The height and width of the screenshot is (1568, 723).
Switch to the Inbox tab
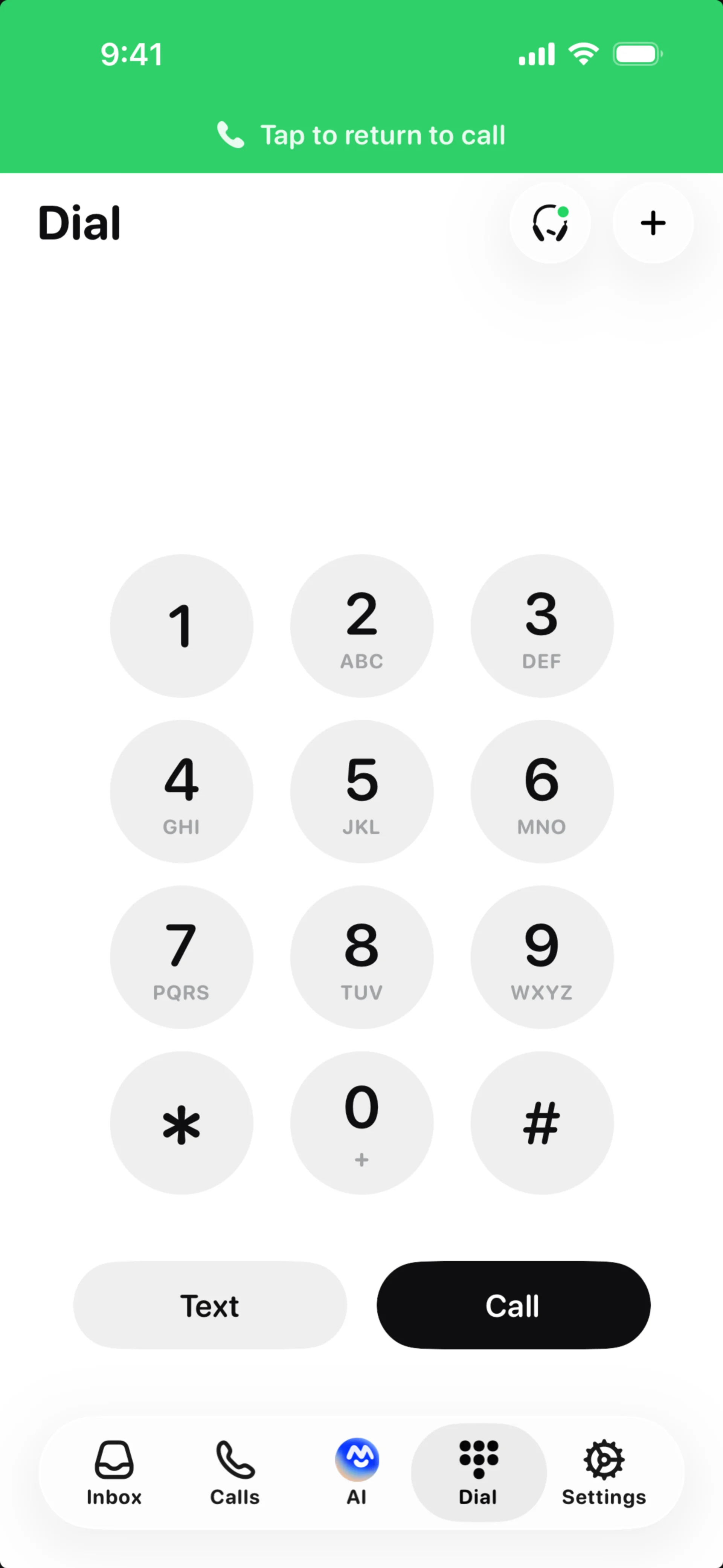tap(114, 1472)
